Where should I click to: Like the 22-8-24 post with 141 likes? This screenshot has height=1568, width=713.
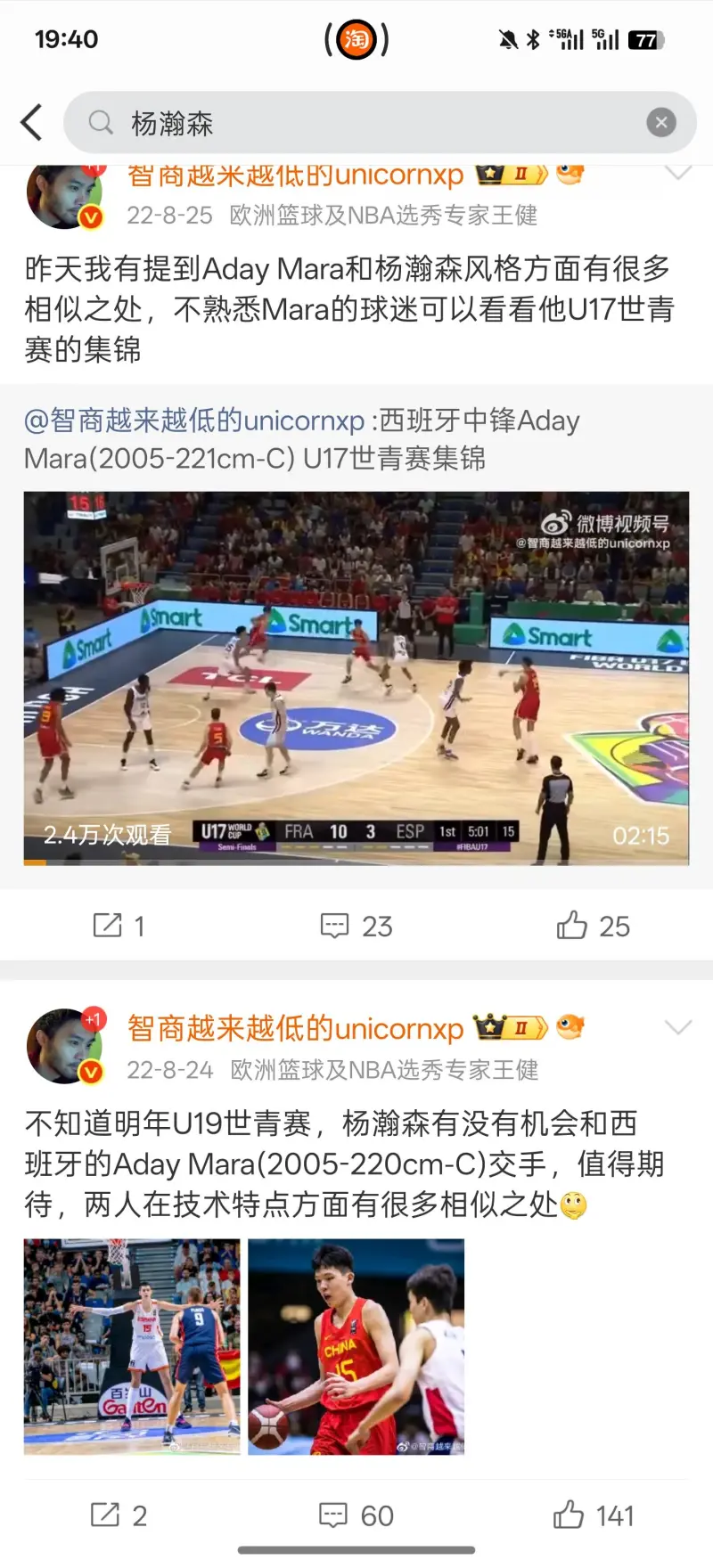[x=593, y=1515]
